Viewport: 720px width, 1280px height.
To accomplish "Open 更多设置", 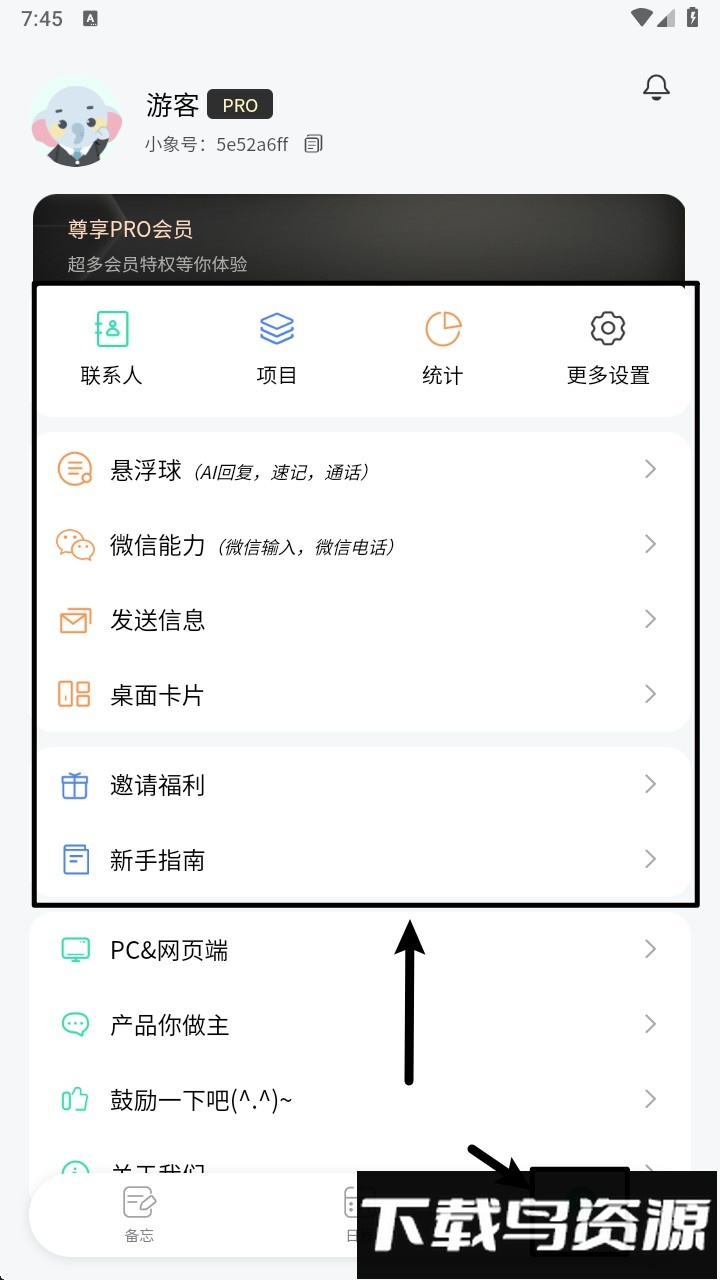I will pos(608,347).
